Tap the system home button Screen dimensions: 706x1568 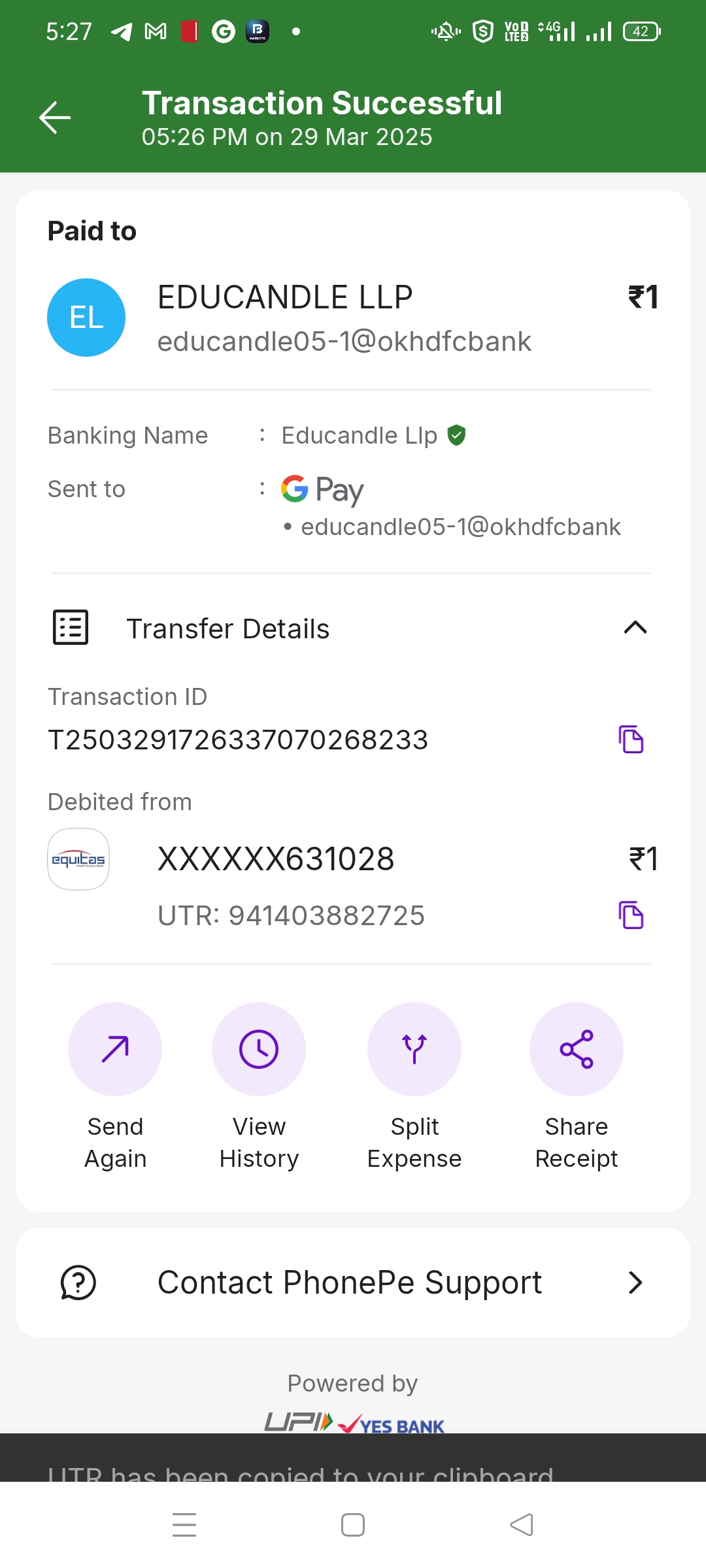point(353,1525)
